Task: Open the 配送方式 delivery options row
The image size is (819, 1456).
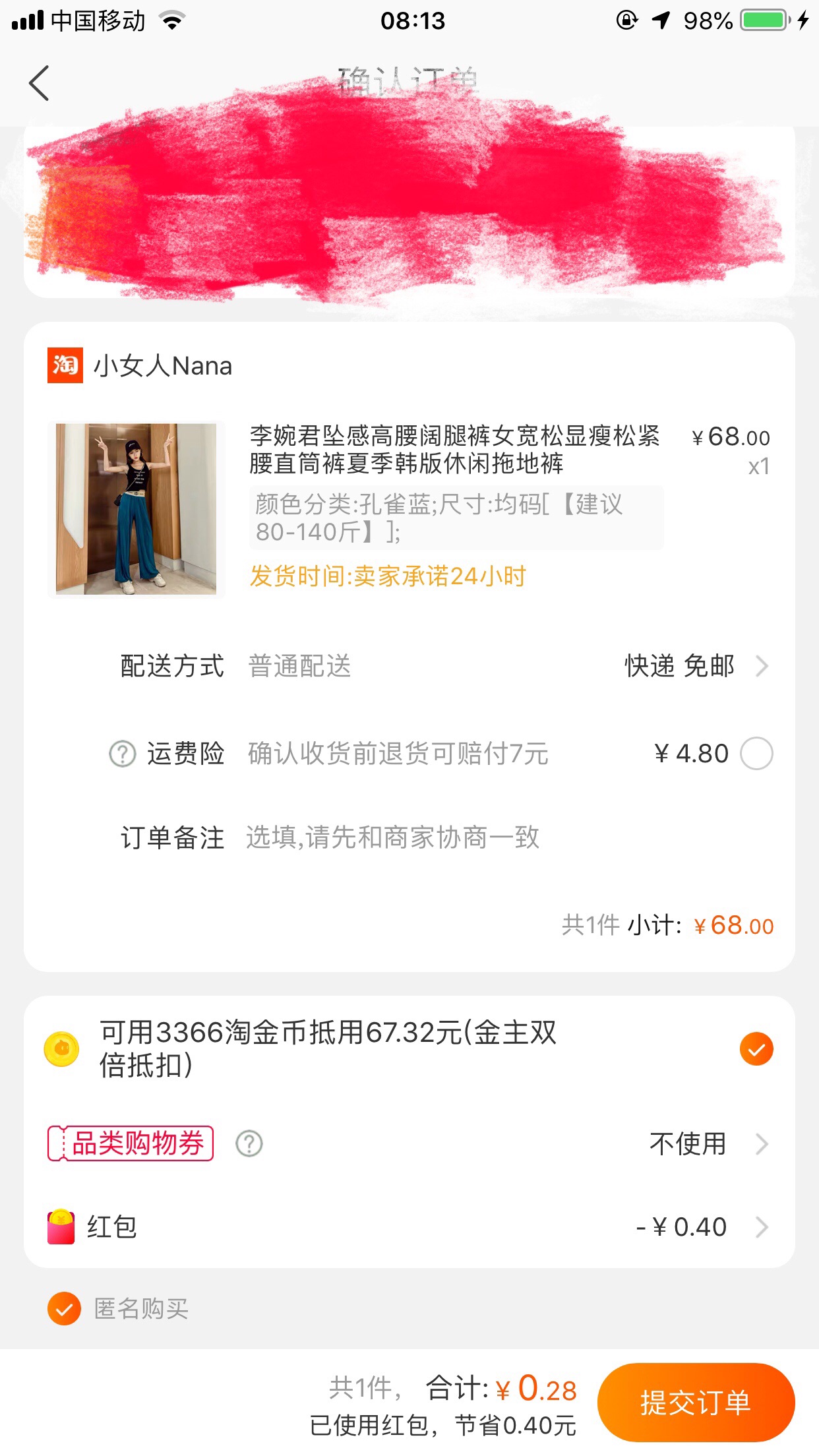Action: coord(409,666)
